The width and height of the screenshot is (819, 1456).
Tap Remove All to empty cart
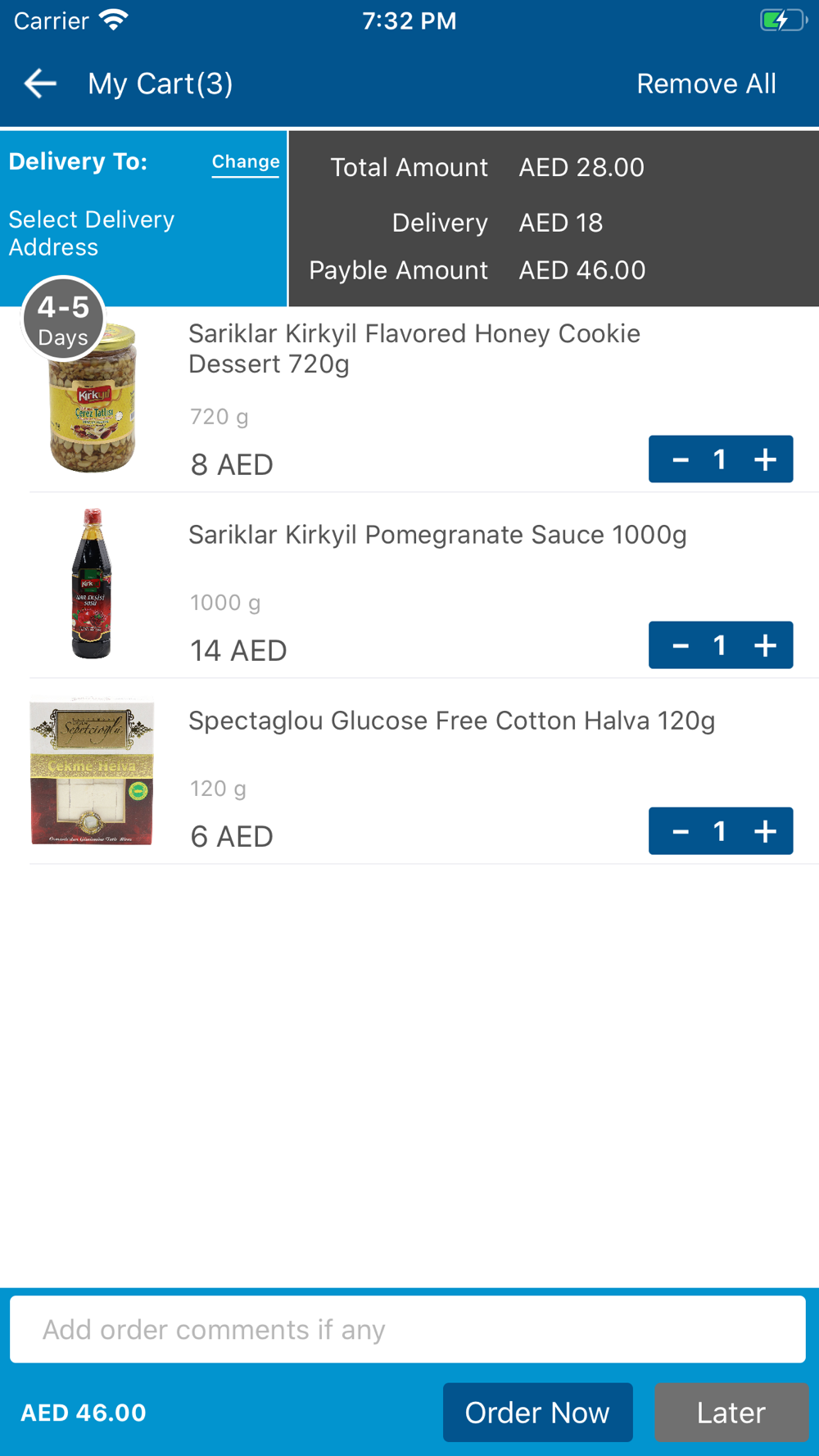click(x=706, y=84)
